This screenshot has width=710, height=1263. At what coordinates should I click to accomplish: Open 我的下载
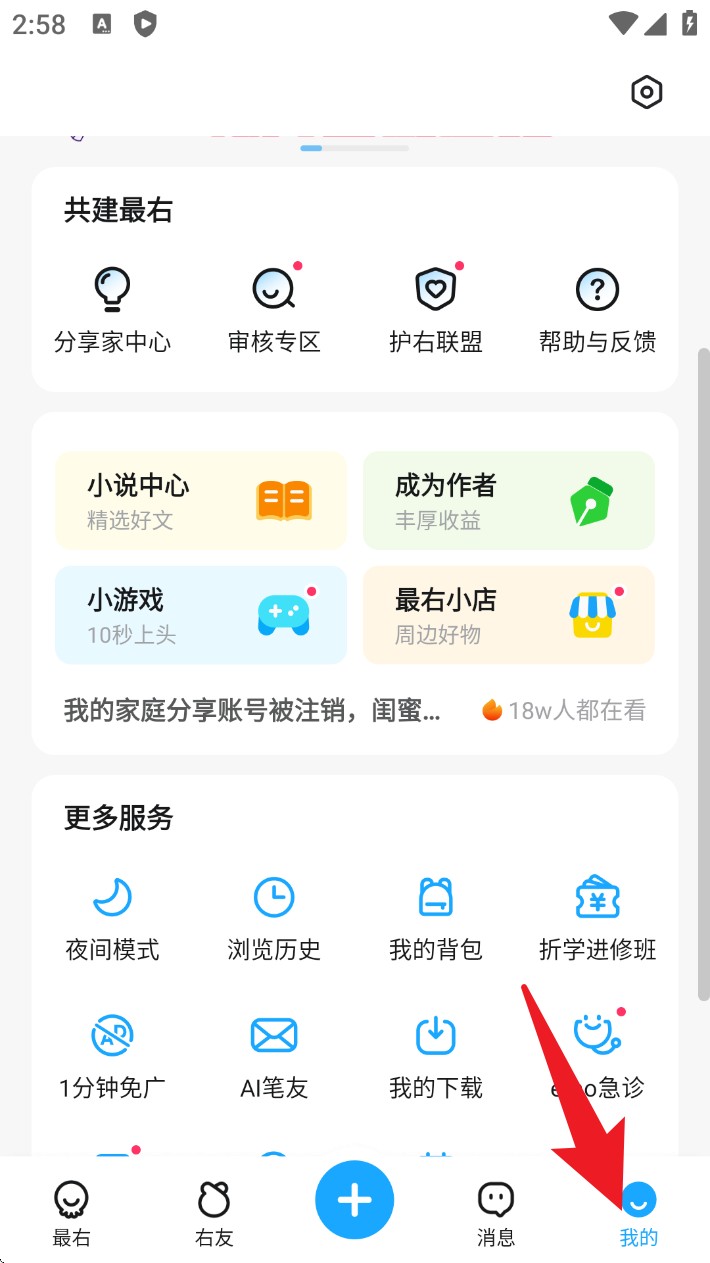(436, 1056)
